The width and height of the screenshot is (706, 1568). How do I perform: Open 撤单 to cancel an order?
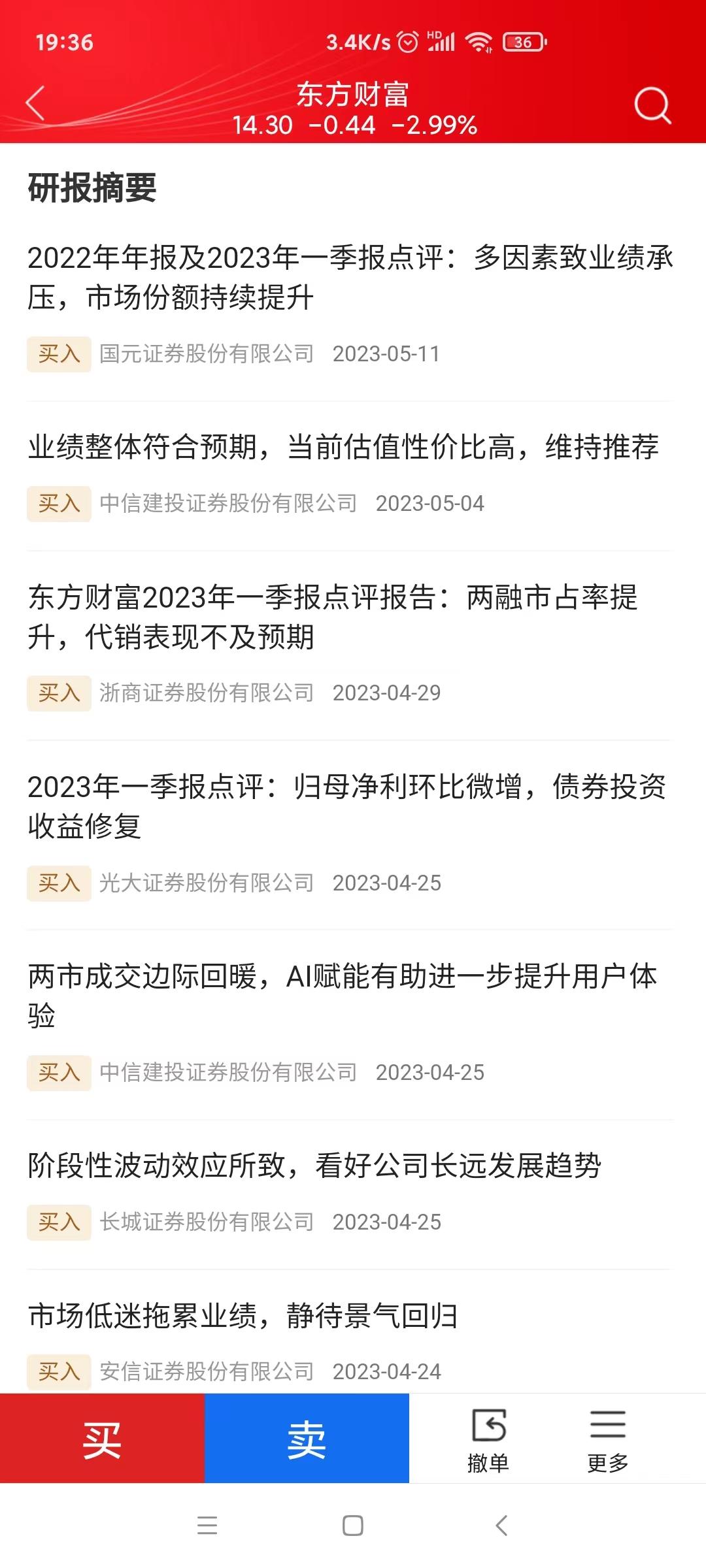[488, 1440]
